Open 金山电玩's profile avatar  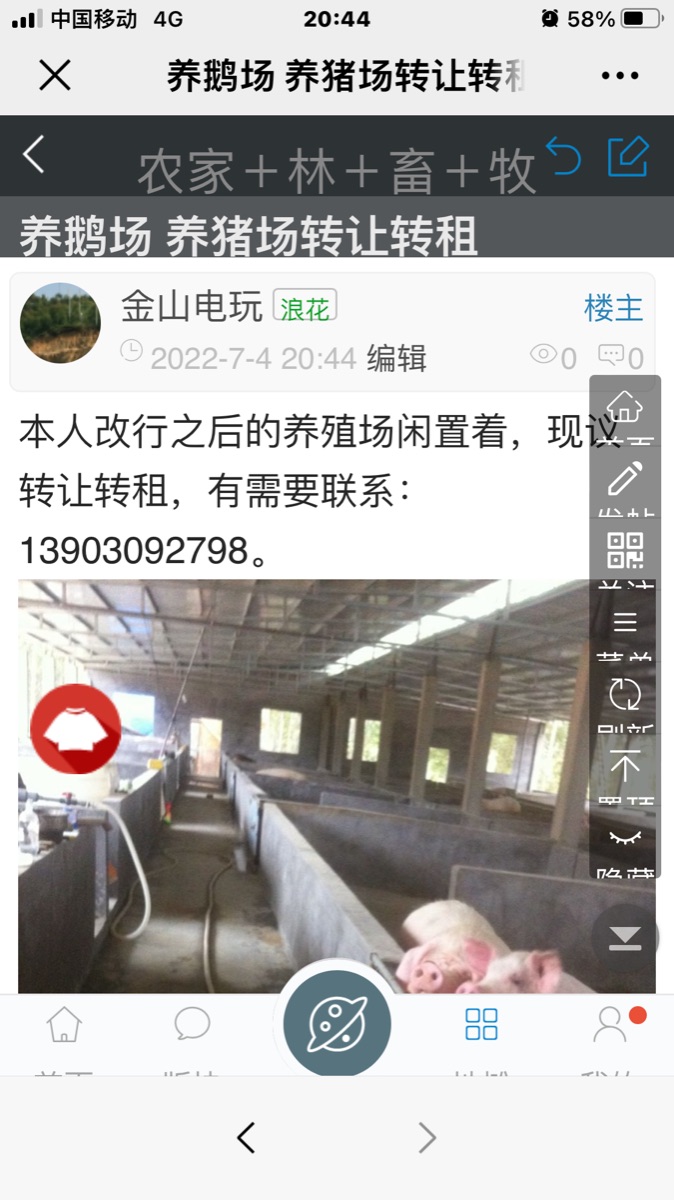tap(60, 322)
